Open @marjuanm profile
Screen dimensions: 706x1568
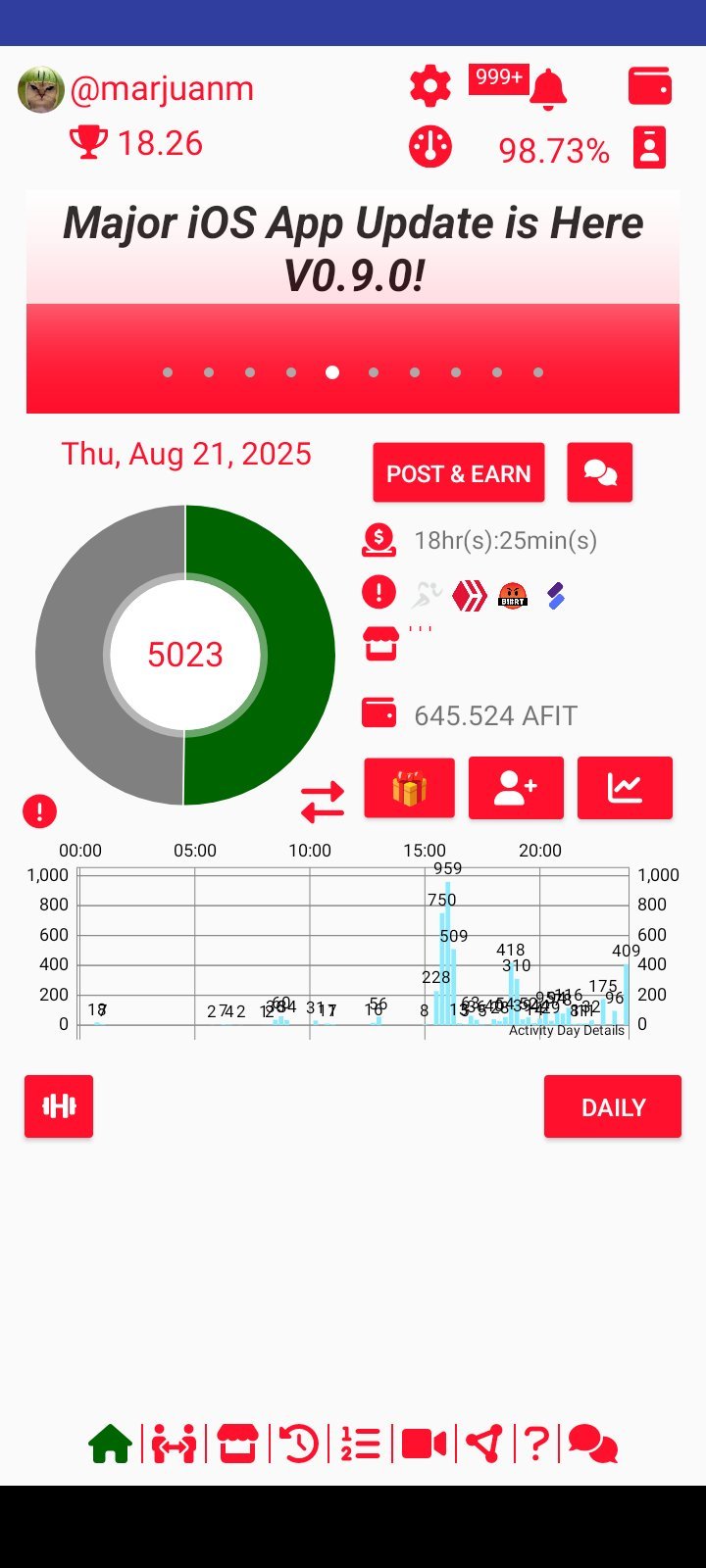click(162, 89)
